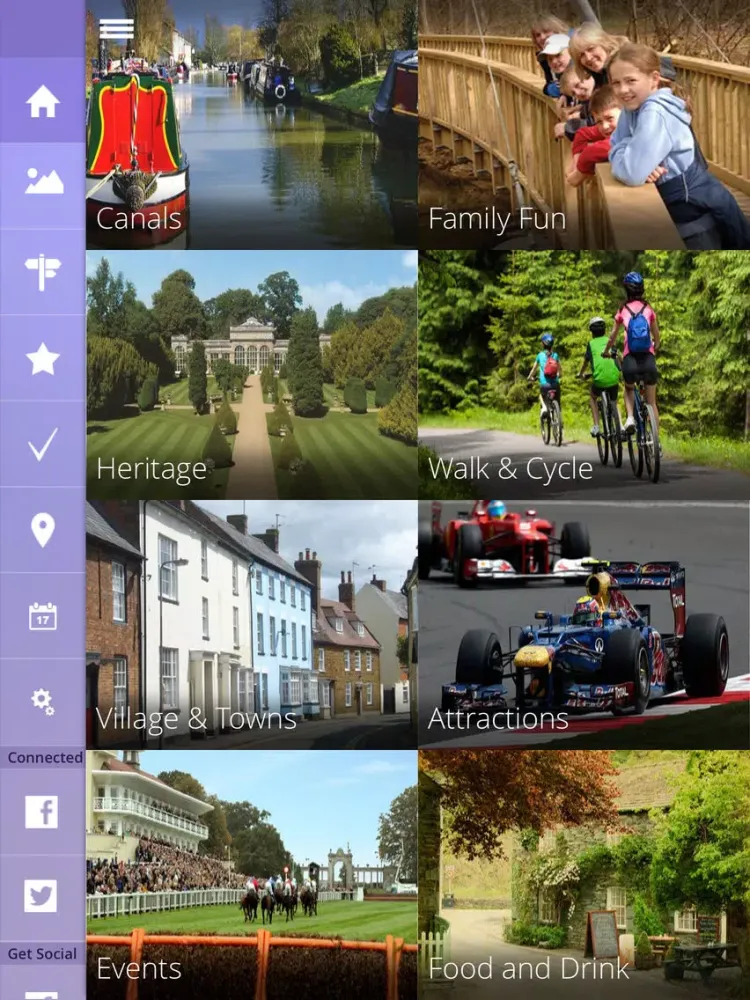Open the hamburger menu button
This screenshot has width=750, height=1000.
point(116,29)
